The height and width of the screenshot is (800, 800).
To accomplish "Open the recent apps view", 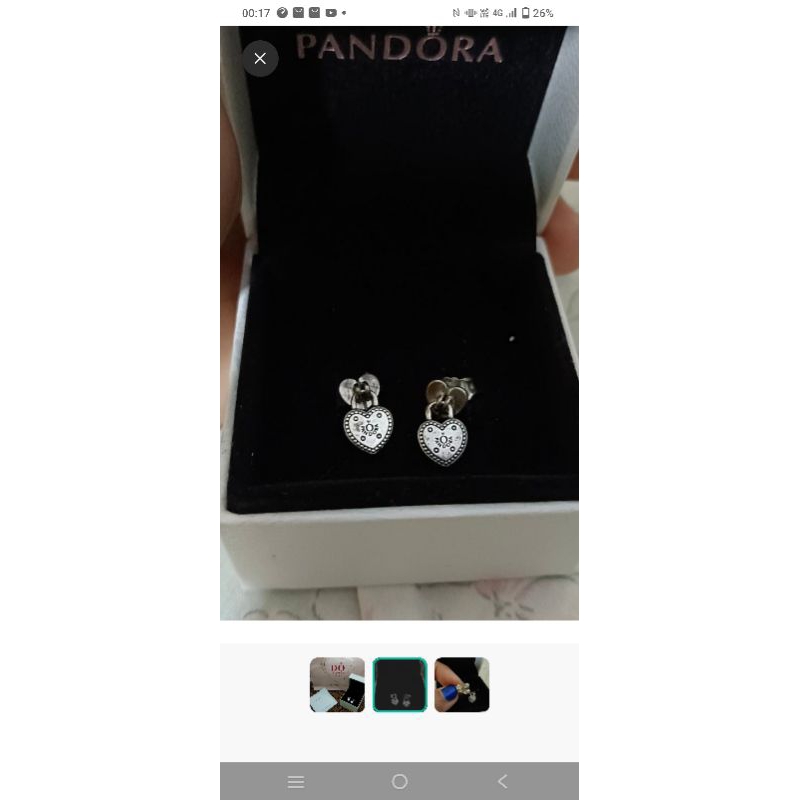I will pos(296,781).
